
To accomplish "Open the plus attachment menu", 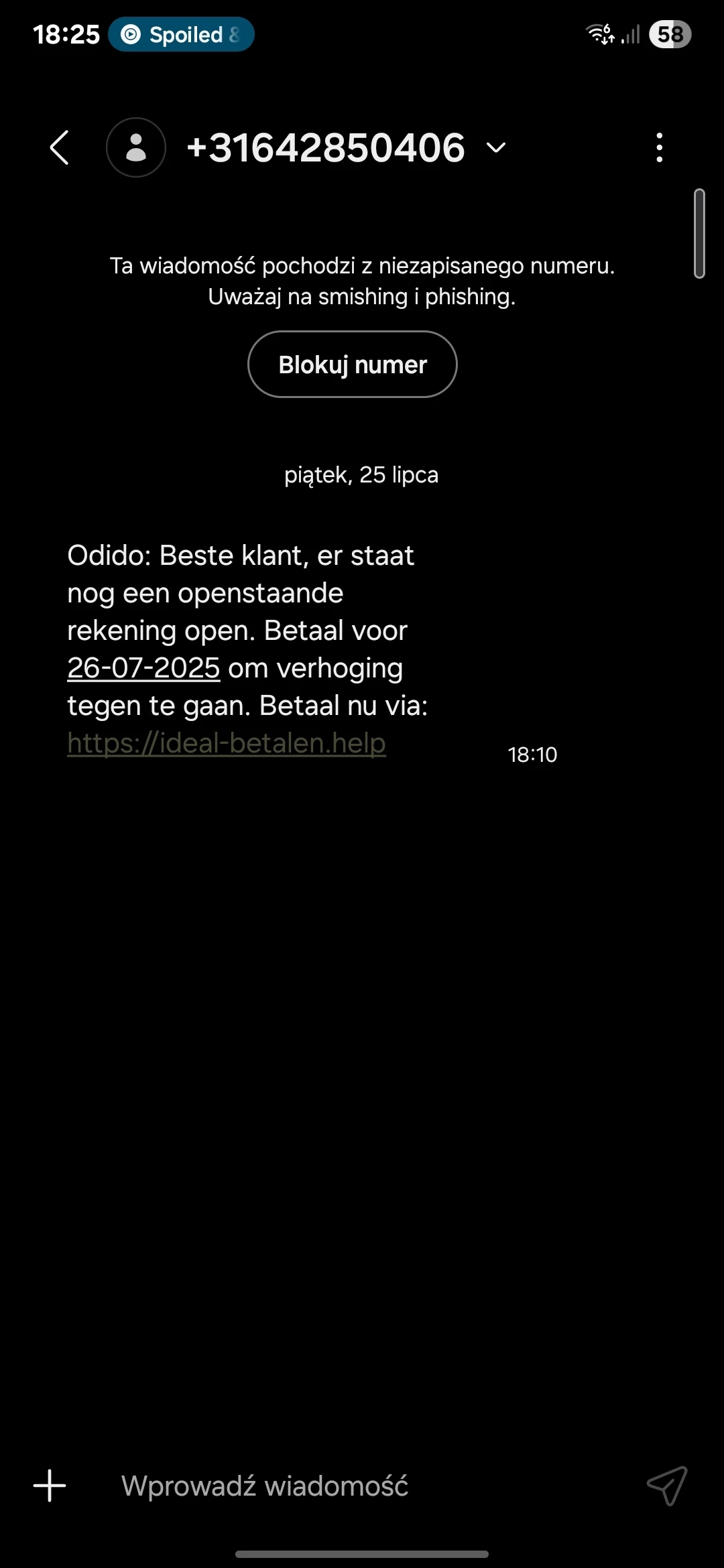I will (50, 1486).
